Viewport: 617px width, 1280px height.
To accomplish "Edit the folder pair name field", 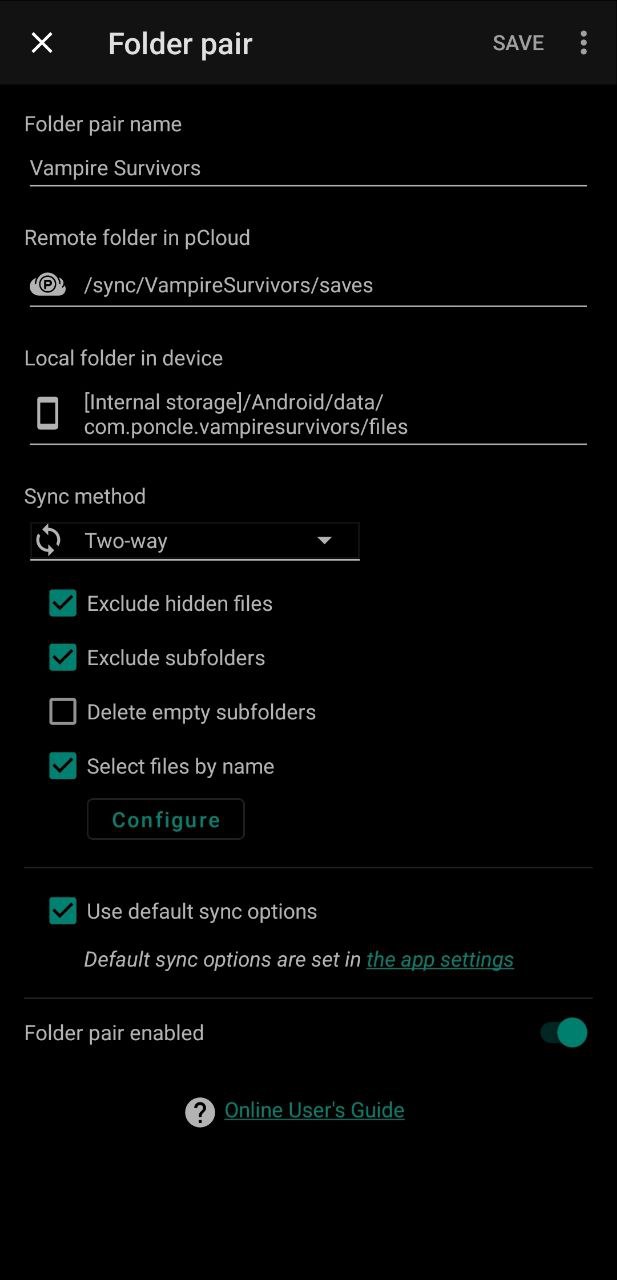I will coord(307,168).
